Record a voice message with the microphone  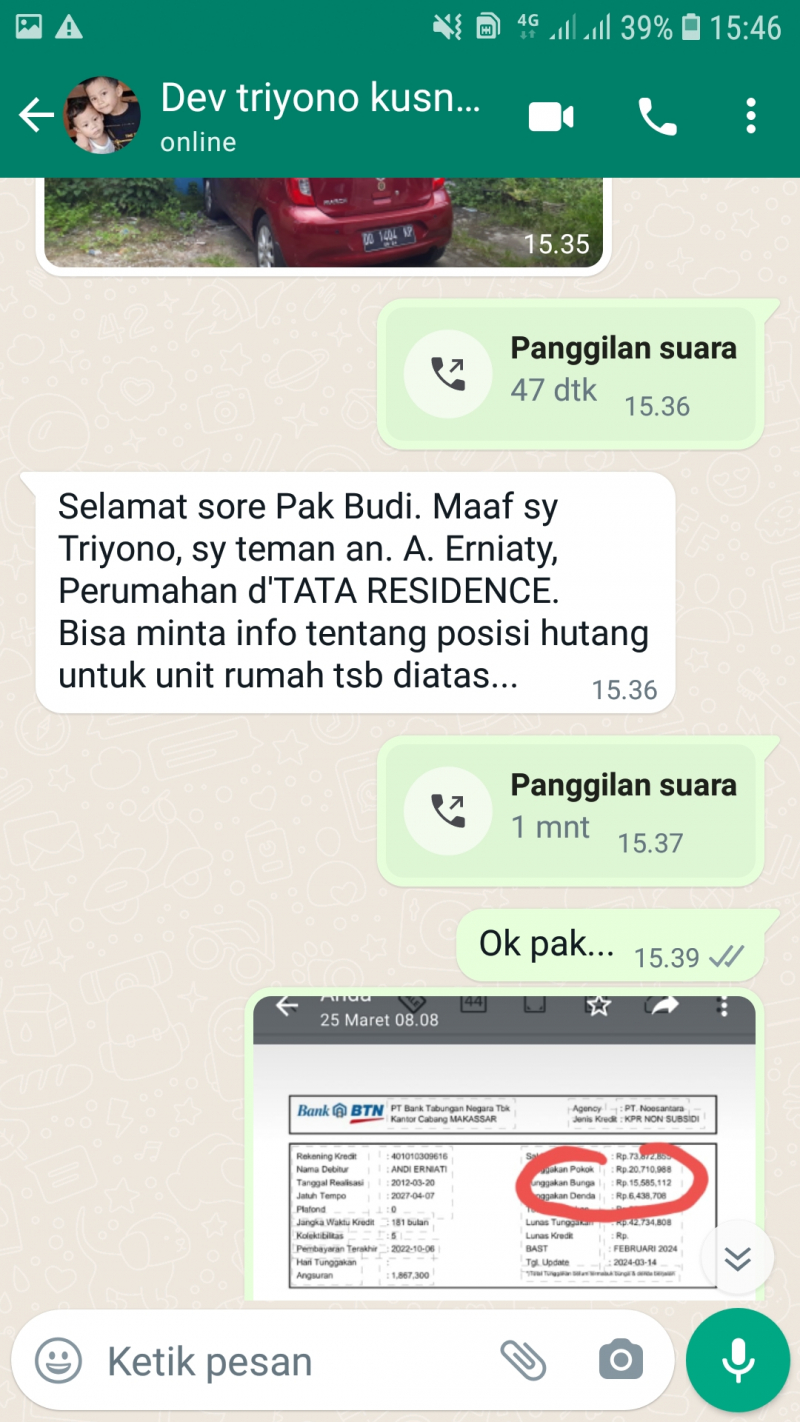tap(738, 1359)
